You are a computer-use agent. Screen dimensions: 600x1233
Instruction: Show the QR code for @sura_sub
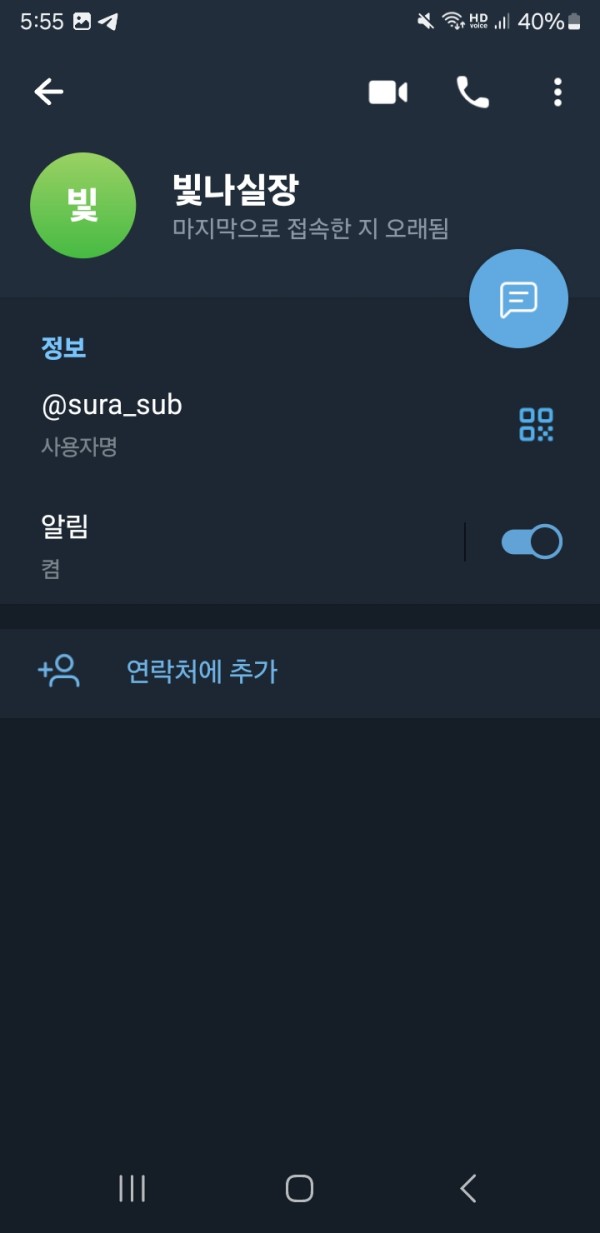click(536, 424)
